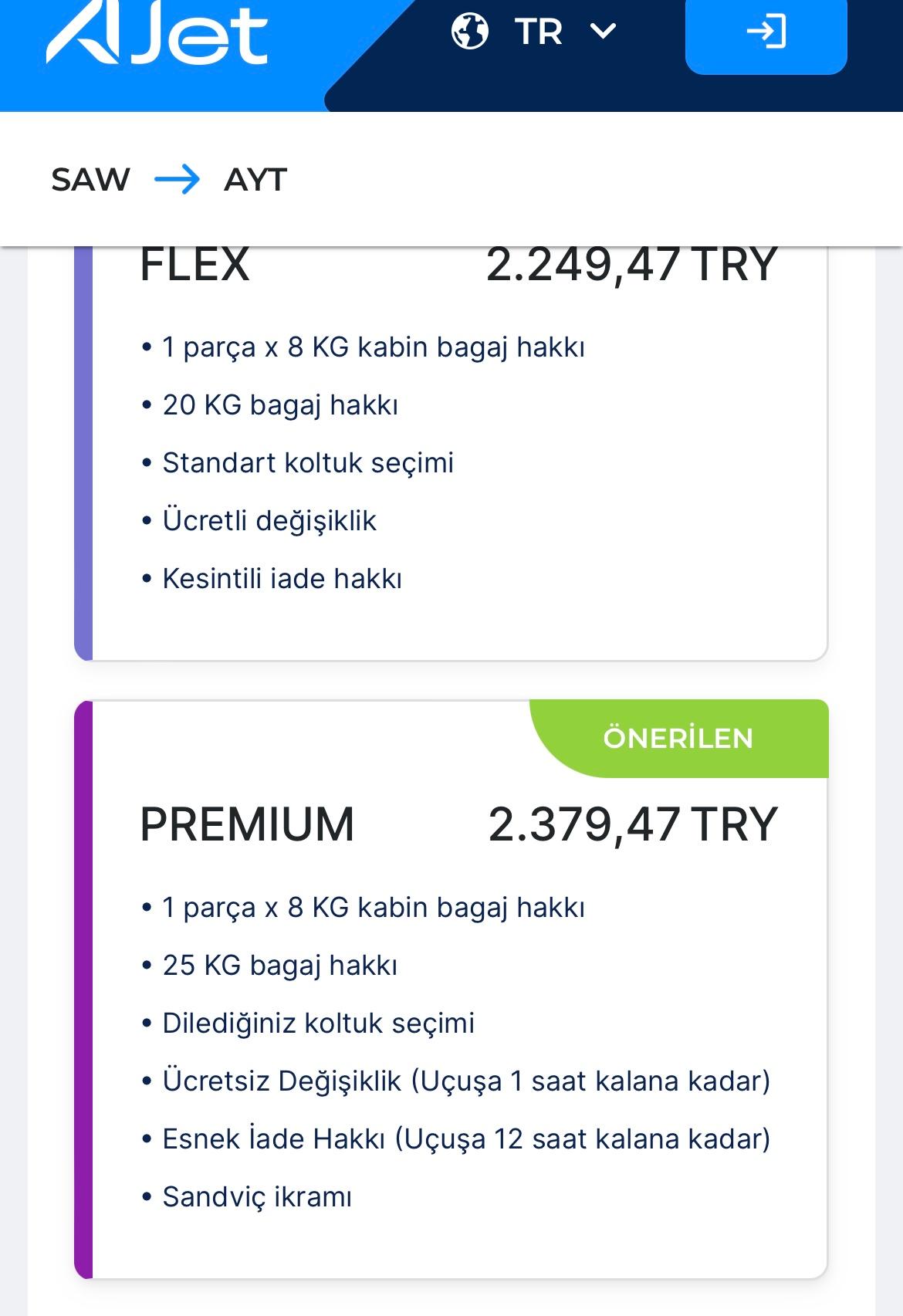Click the login arrow icon button
Viewport: 903px width, 1316px height.
tap(766, 32)
